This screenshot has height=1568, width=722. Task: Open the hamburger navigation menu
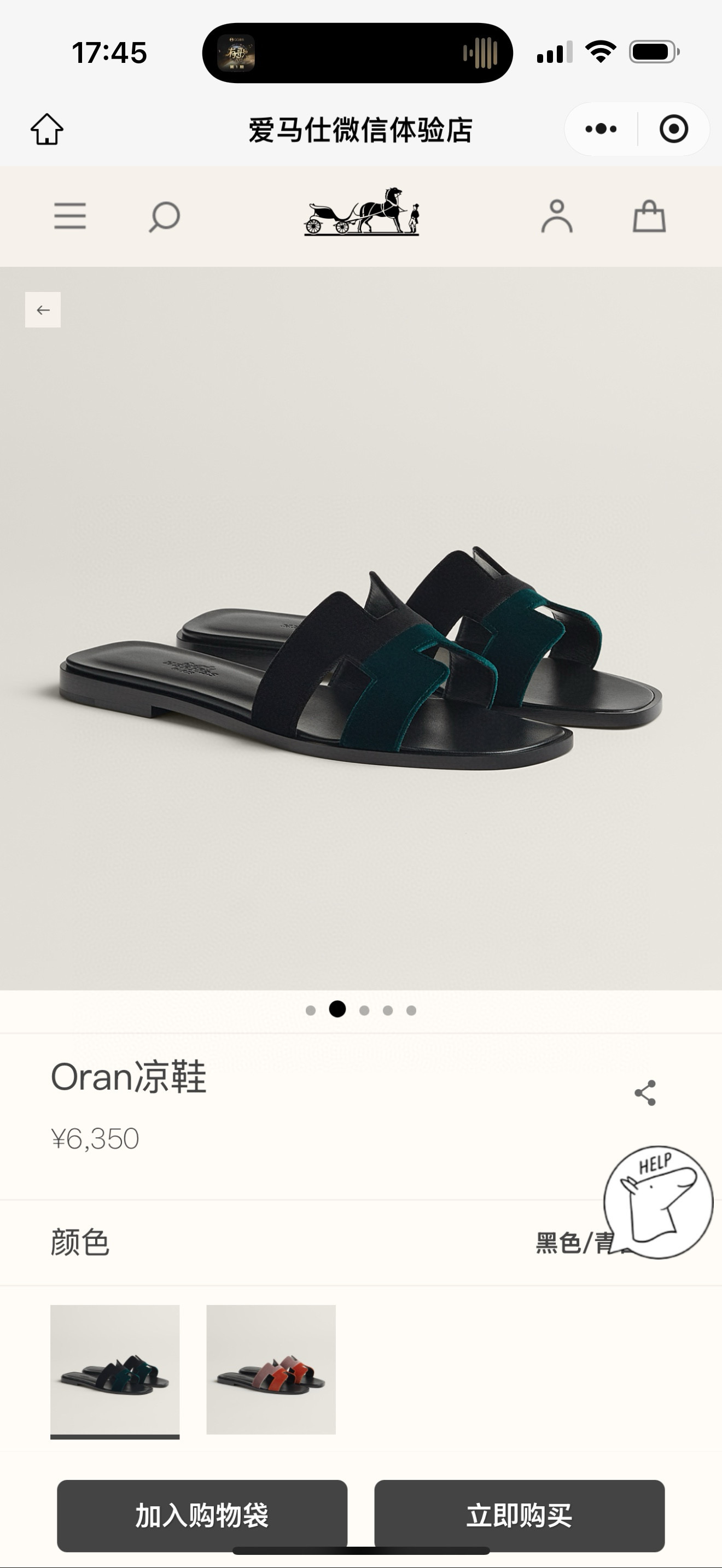(x=70, y=217)
